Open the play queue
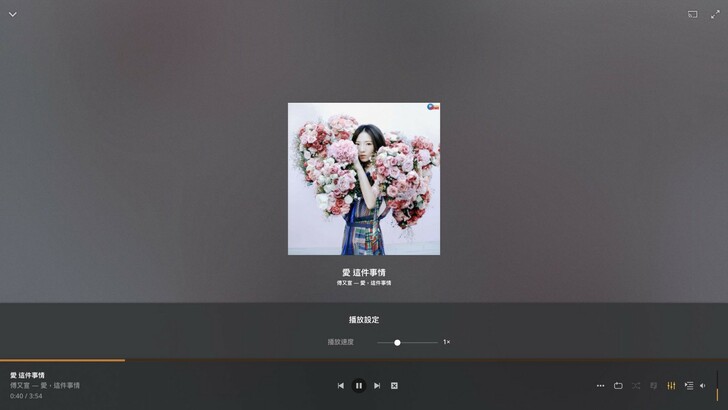This screenshot has height=410, width=728. pos(688,385)
